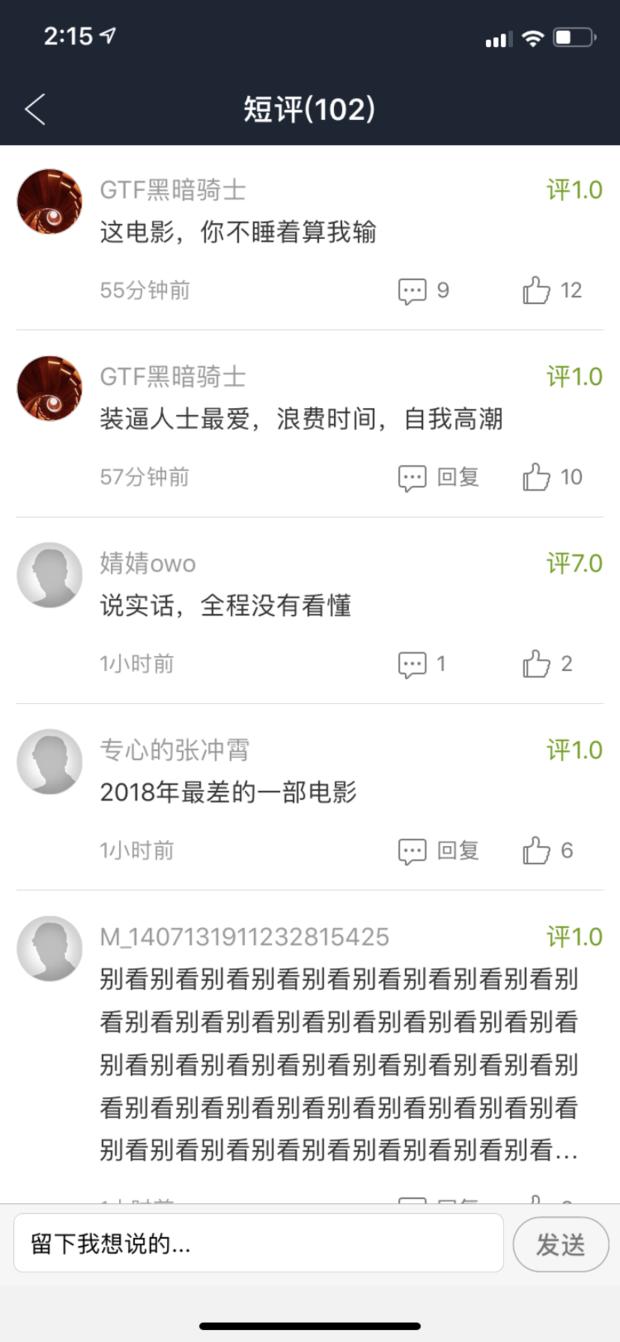The width and height of the screenshot is (620, 1342).
Task: Open comments on '这电影，你不睡着算我输' review
Action: pos(424,291)
